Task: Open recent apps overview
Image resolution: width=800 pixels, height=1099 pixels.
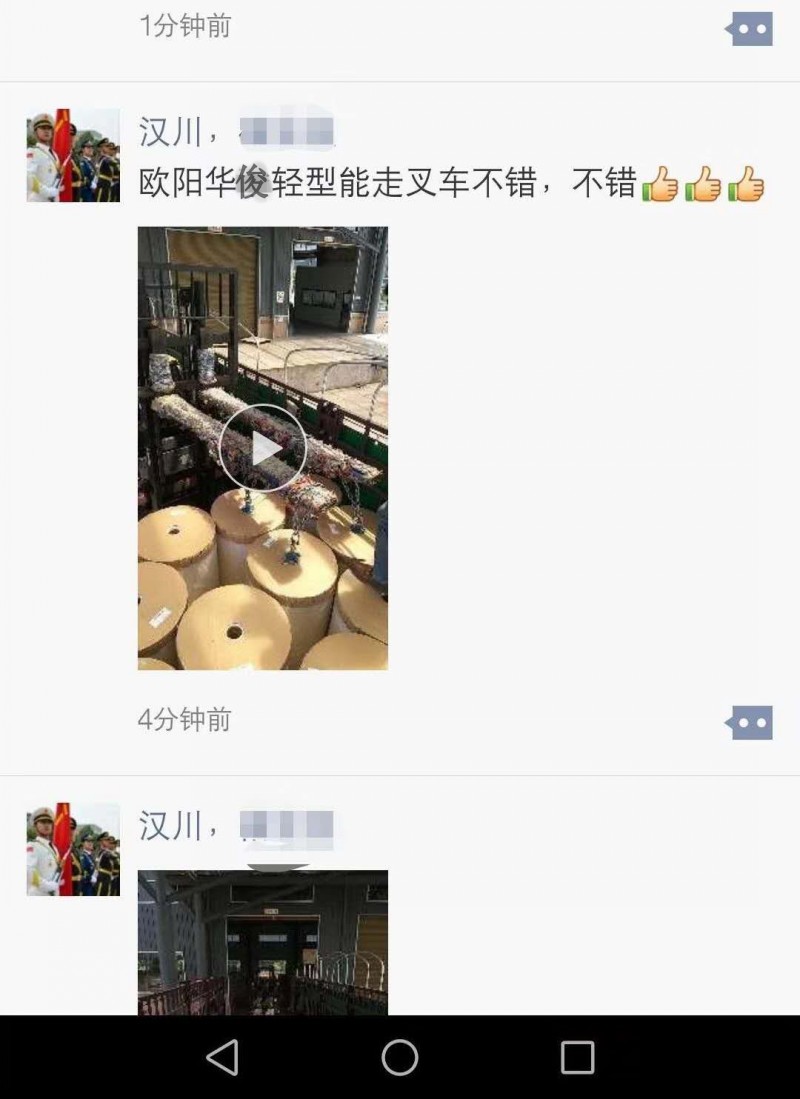Action: tap(577, 1057)
